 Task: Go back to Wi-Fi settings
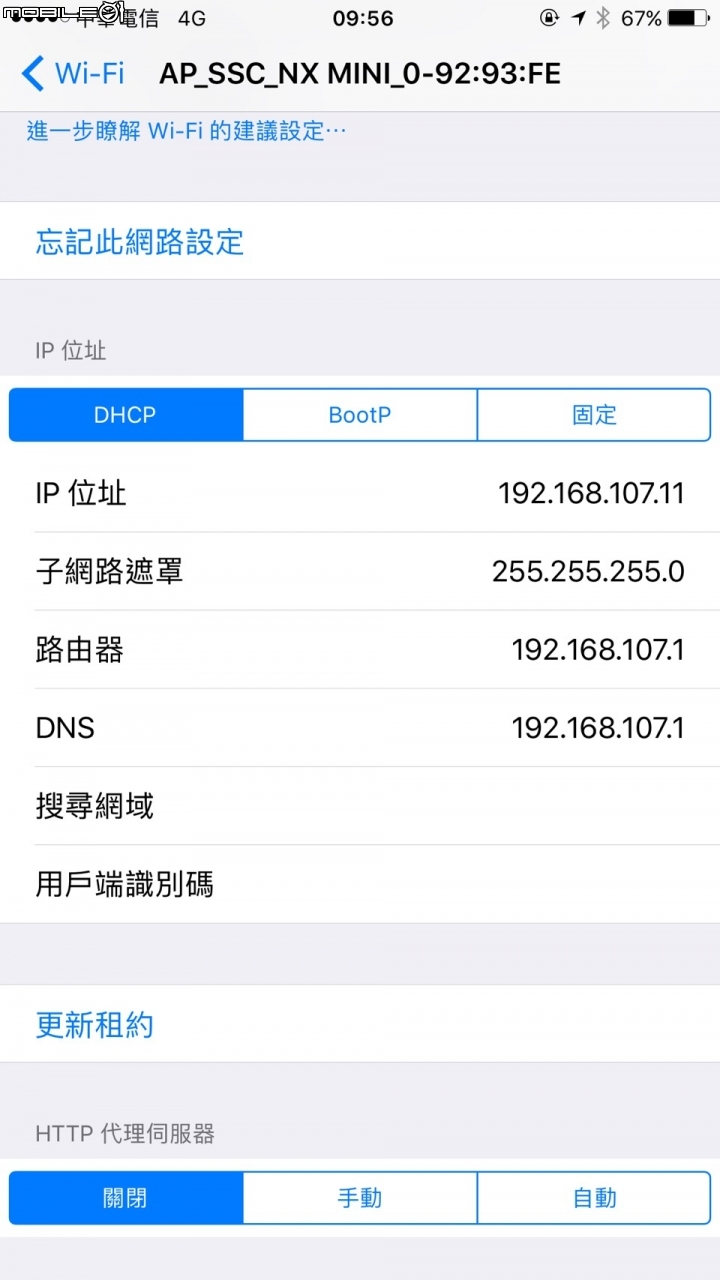72,73
